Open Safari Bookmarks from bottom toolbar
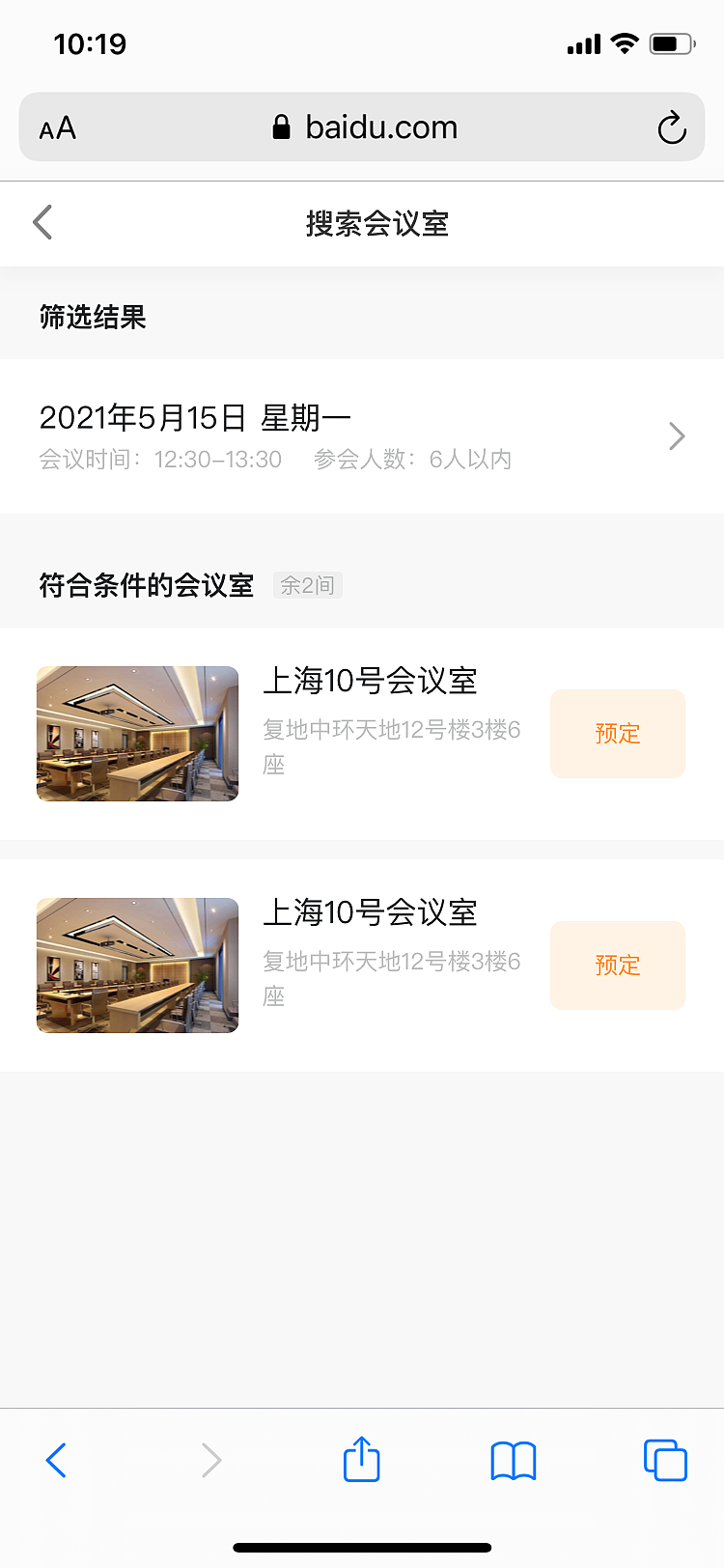 click(513, 1460)
